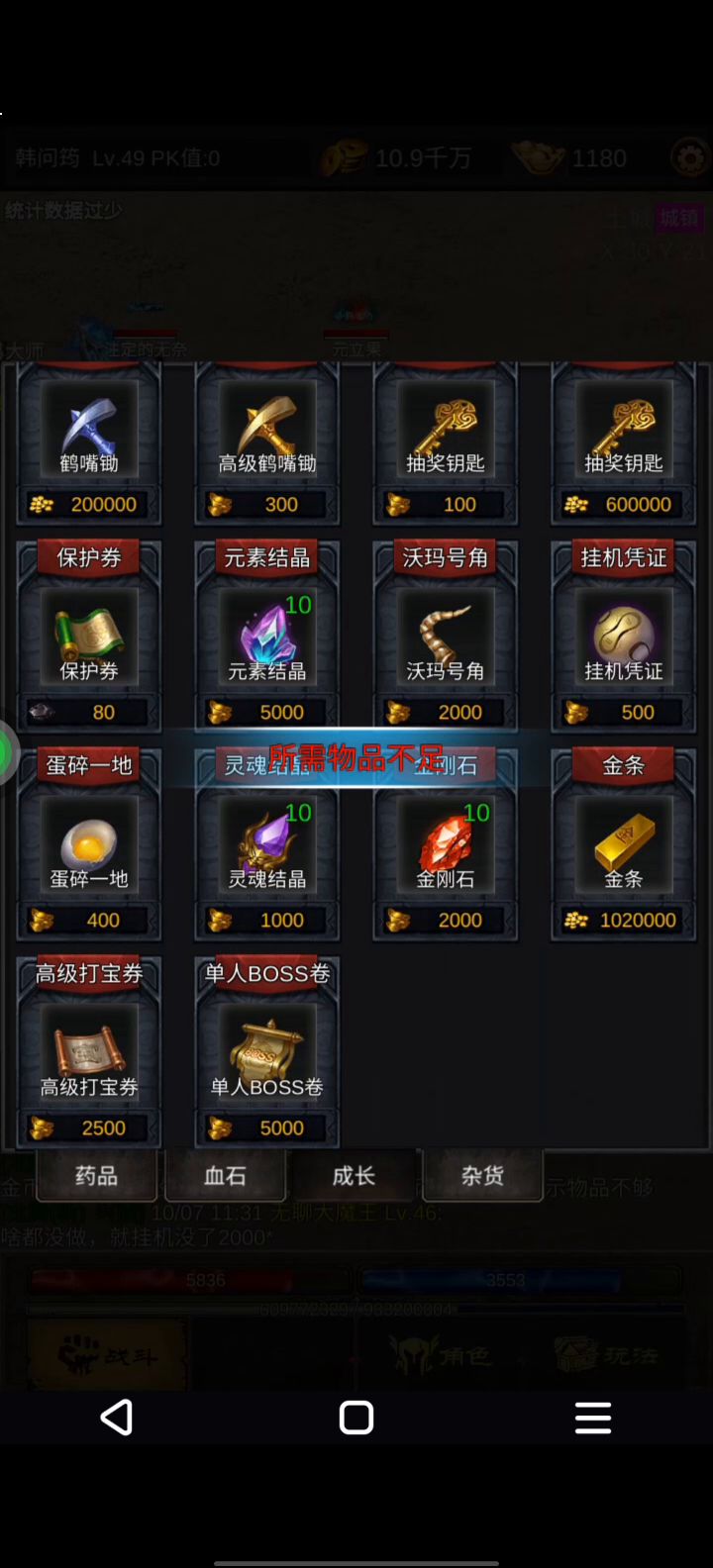
Task: Select the 高级打宝券 item
Action: 89,1054
